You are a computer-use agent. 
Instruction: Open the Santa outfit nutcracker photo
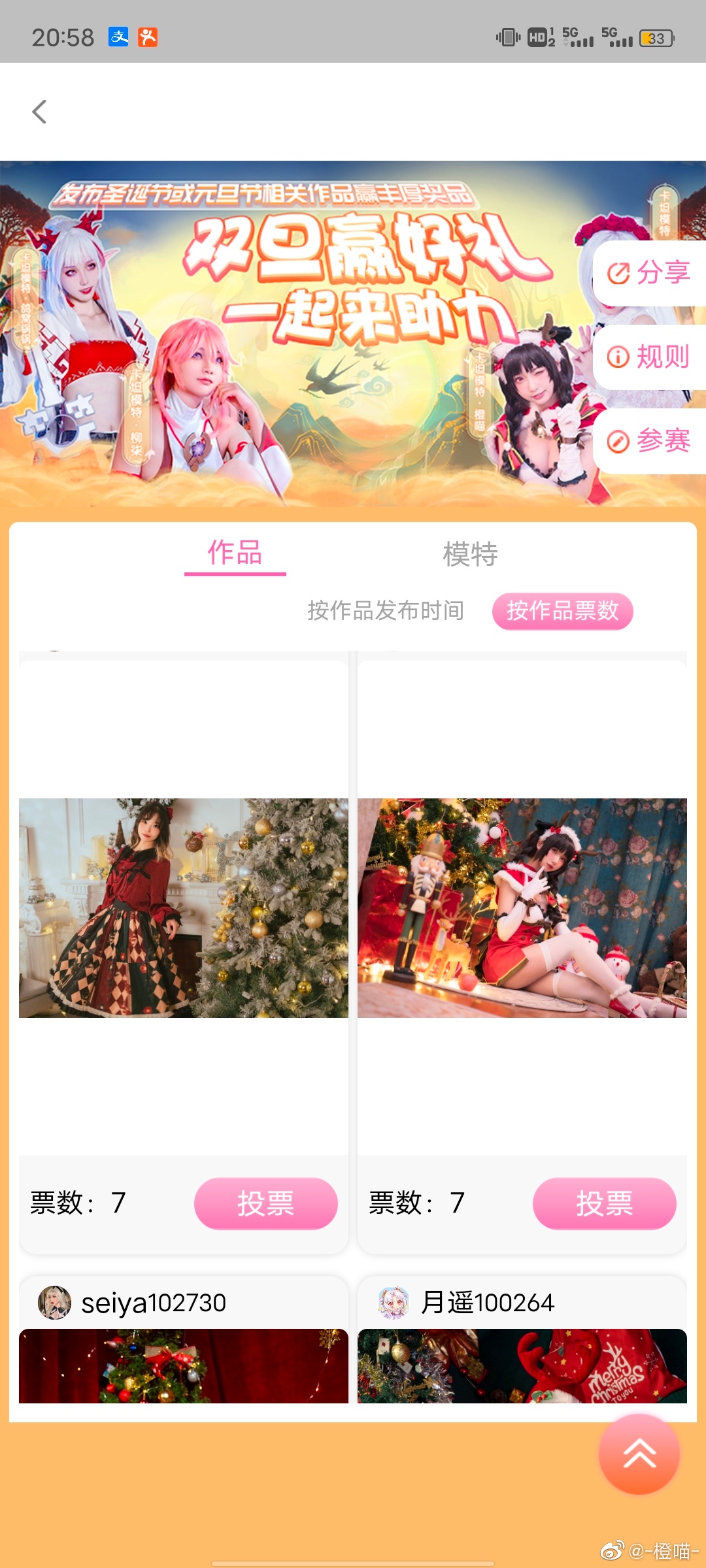(522, 907)
